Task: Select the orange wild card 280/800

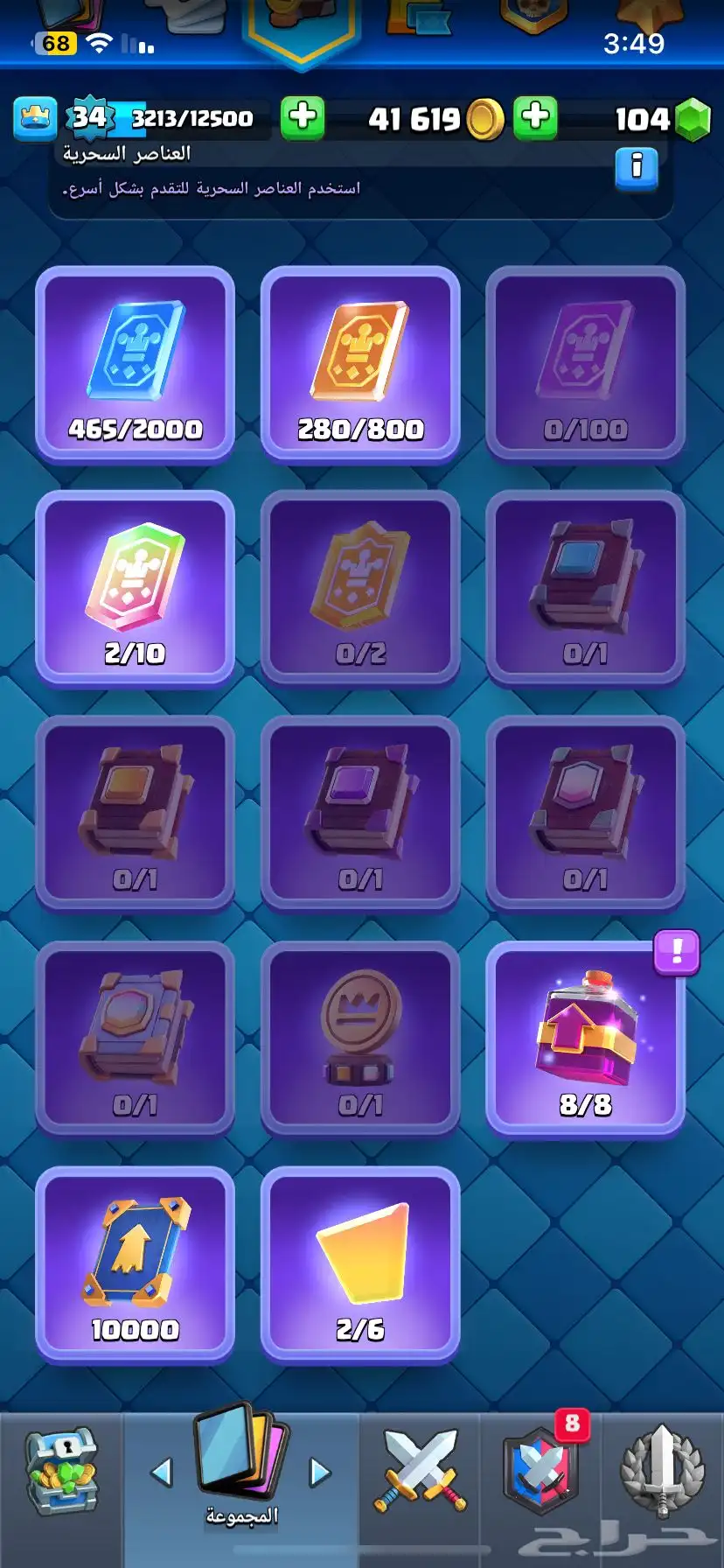Action: coord(360,363)
